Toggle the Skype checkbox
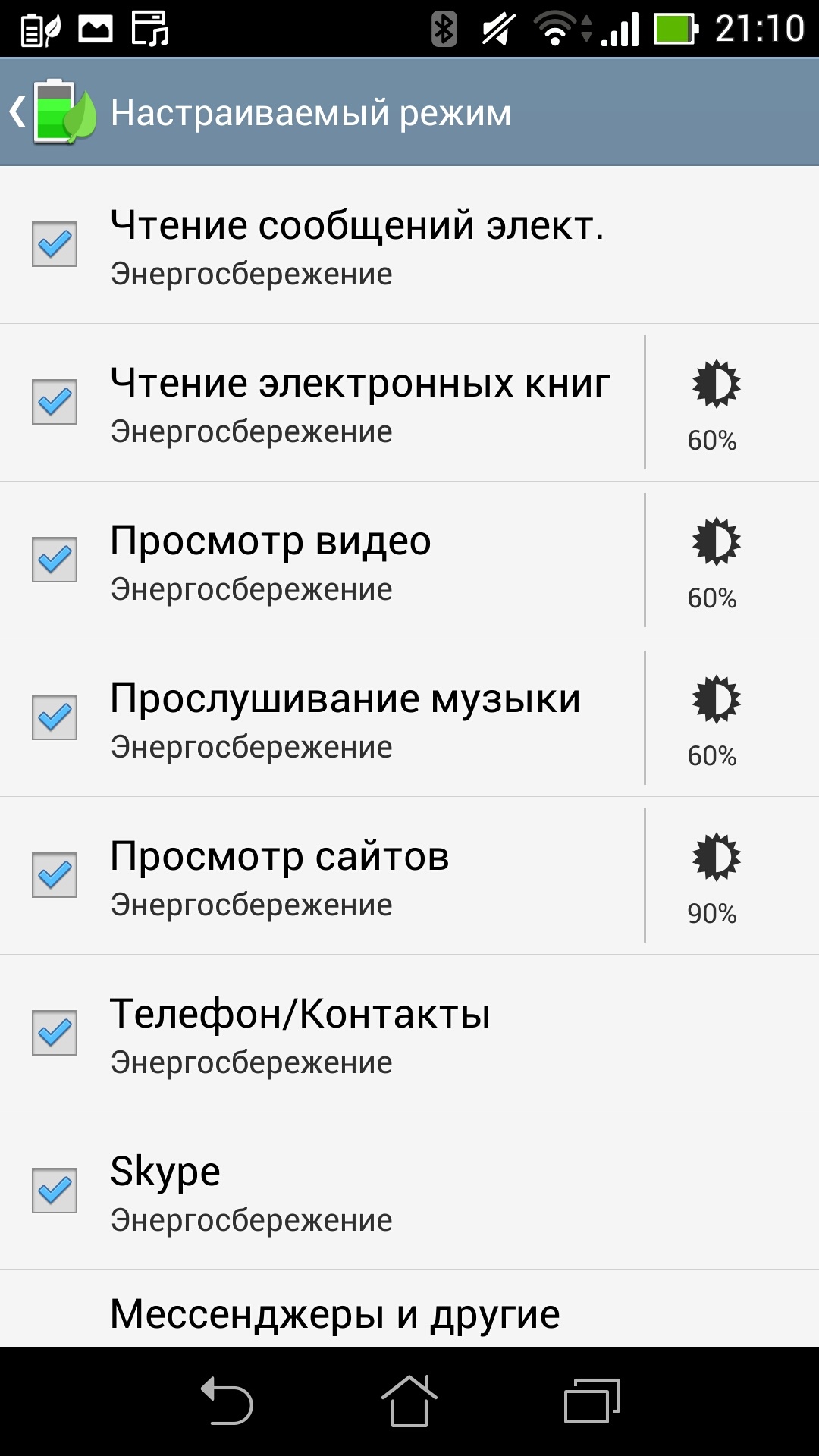The height and width of the screenshot is (1456, 819). [x=55, y=1191]
